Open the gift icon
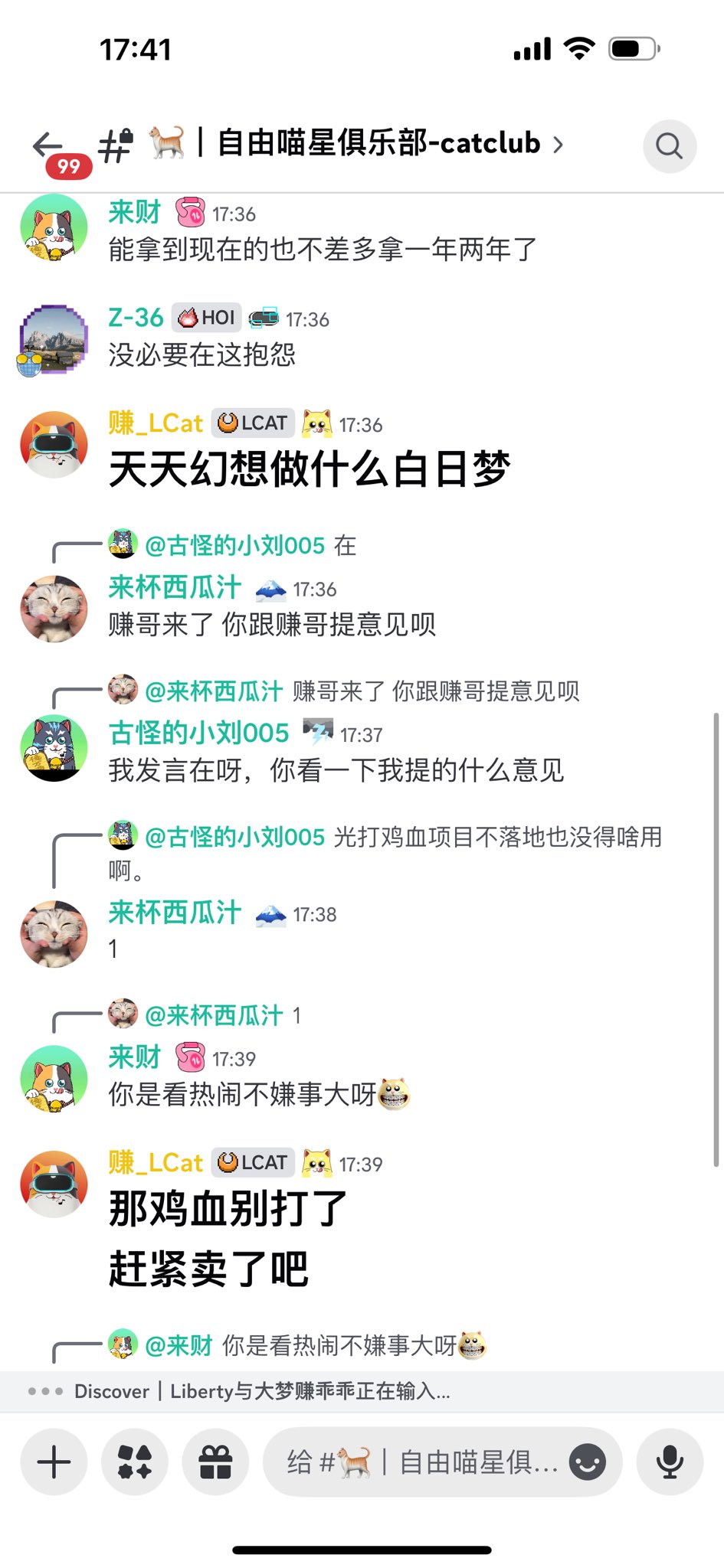 (x=215, y=1462)
